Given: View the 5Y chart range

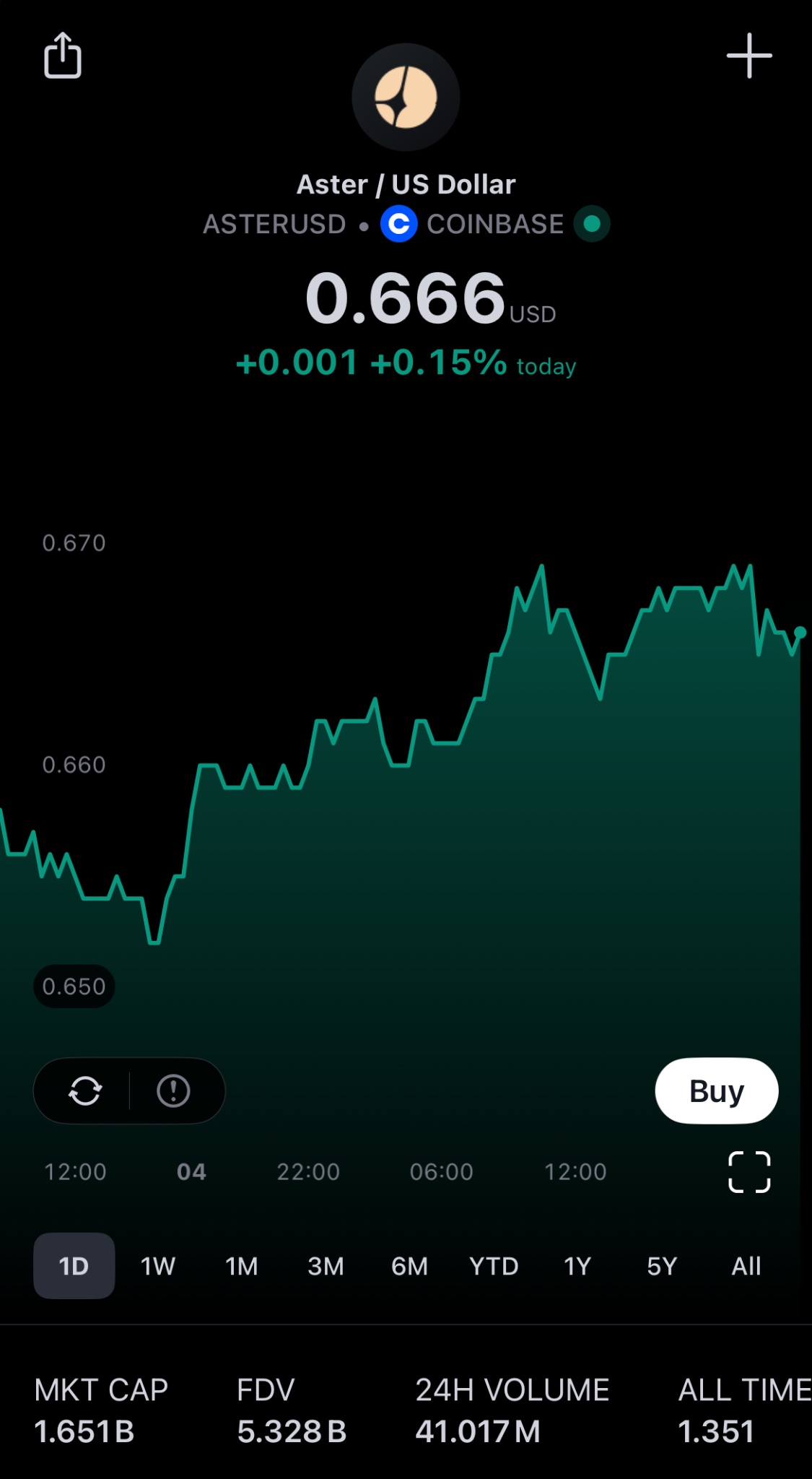Looking at the screenshot, I should (662, 1266).
